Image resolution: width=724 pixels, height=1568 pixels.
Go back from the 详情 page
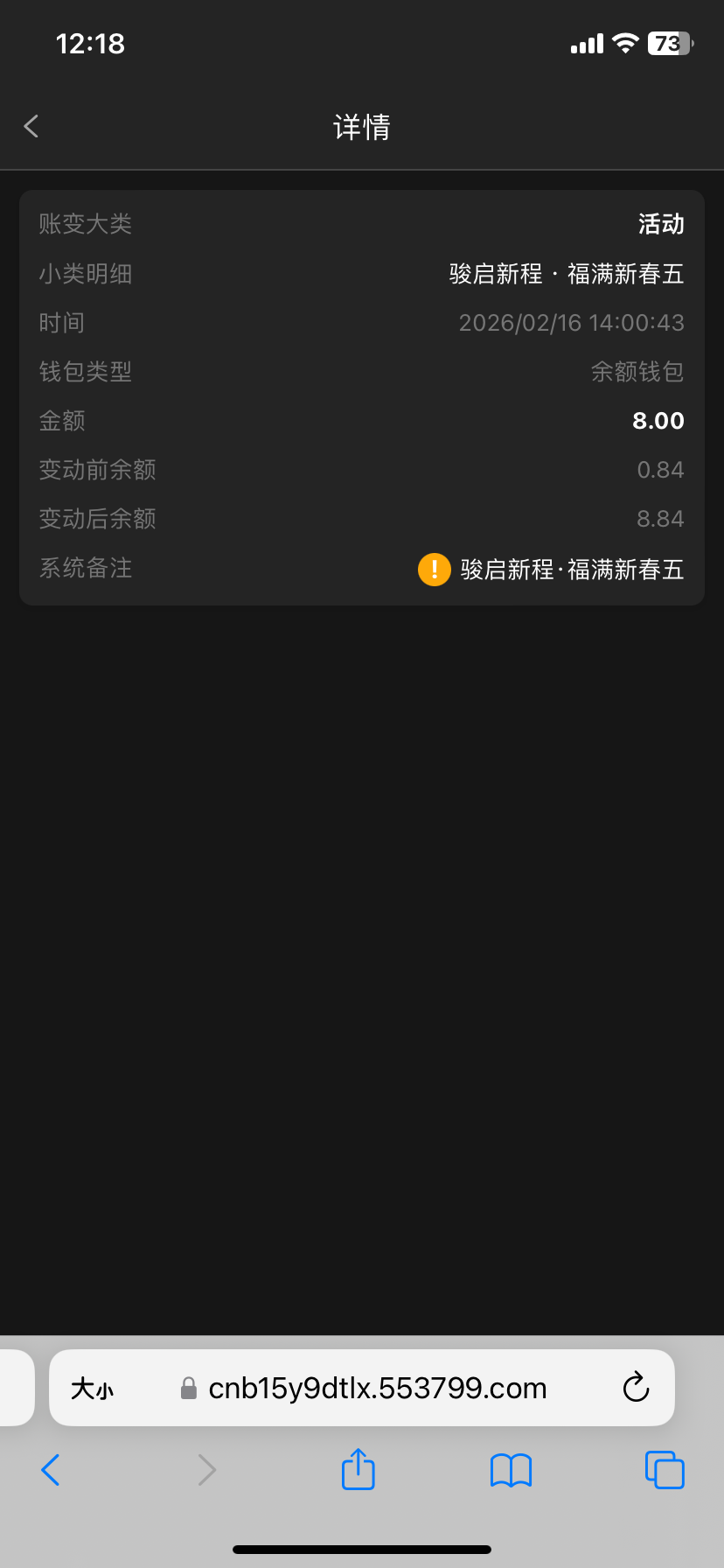click(31, 127)
